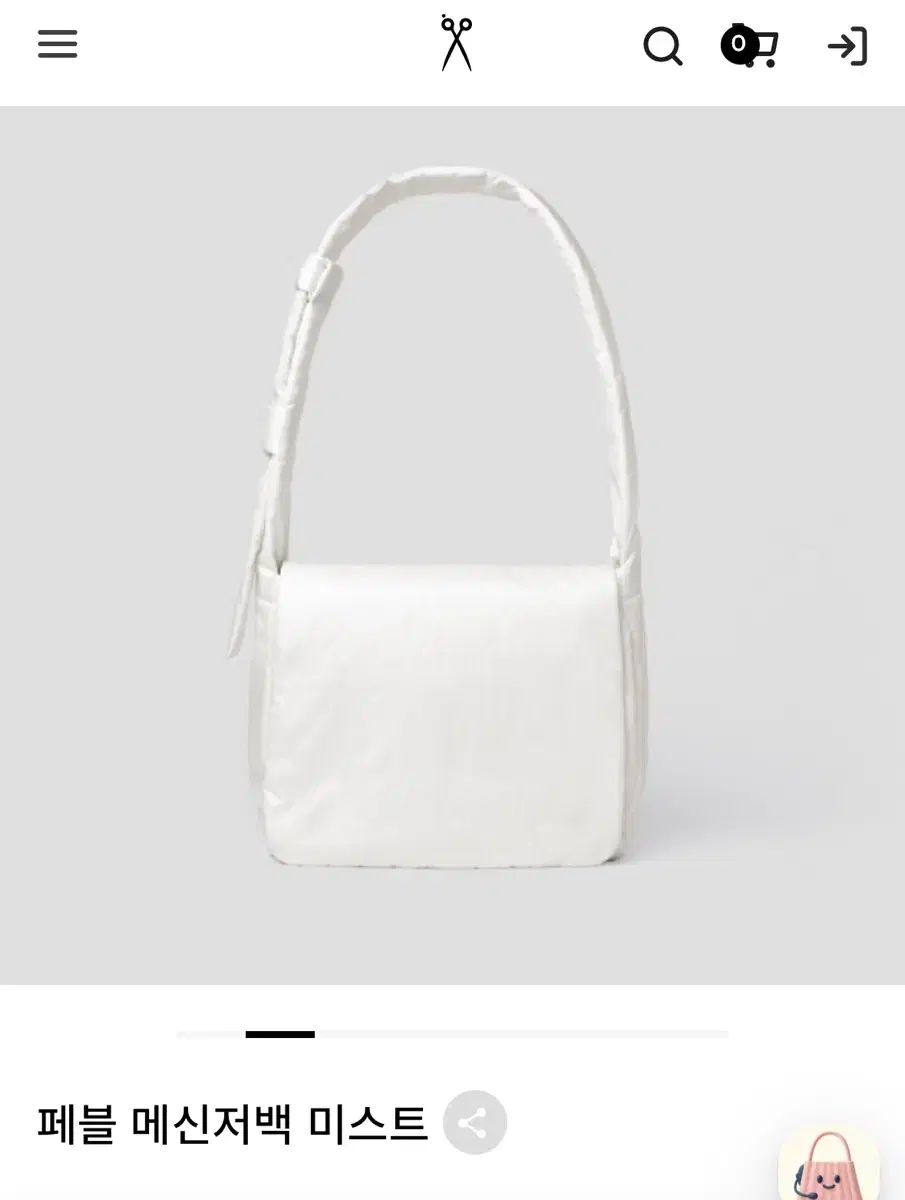Tap the white messenger bag product image
Viewport: 905px width, 1200px height.
click(x=452, y=545)
